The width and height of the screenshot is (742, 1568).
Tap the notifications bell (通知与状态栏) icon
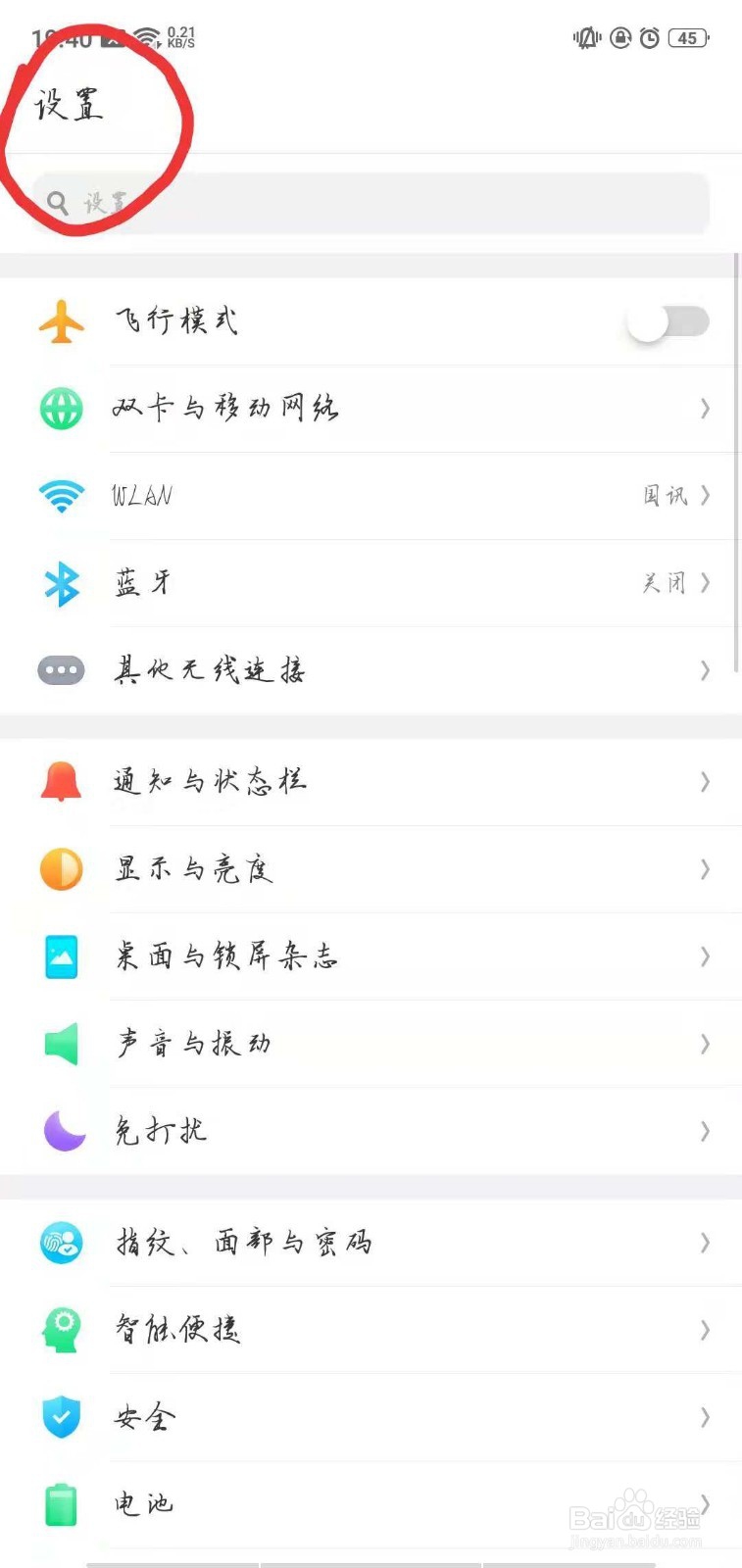pos(61,781)
